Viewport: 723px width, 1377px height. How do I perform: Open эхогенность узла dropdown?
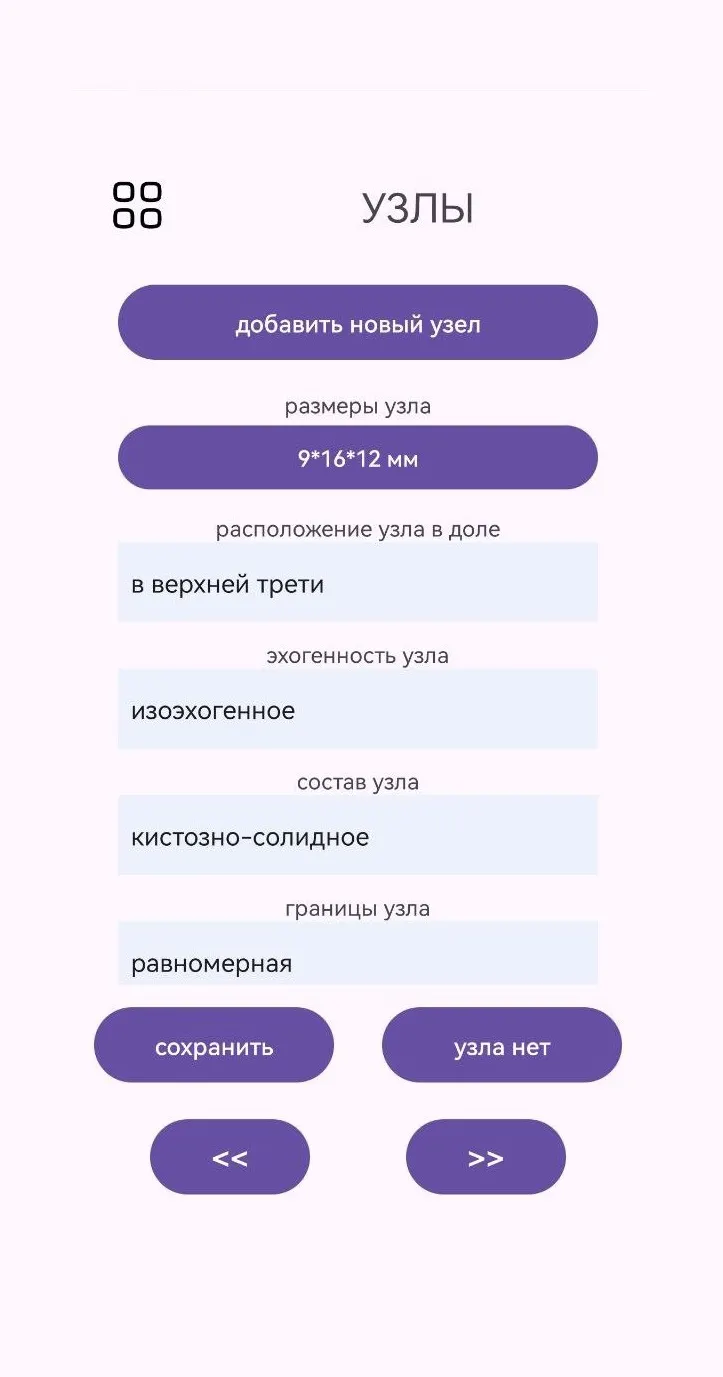pyautogui.click(x=358, y=709)
